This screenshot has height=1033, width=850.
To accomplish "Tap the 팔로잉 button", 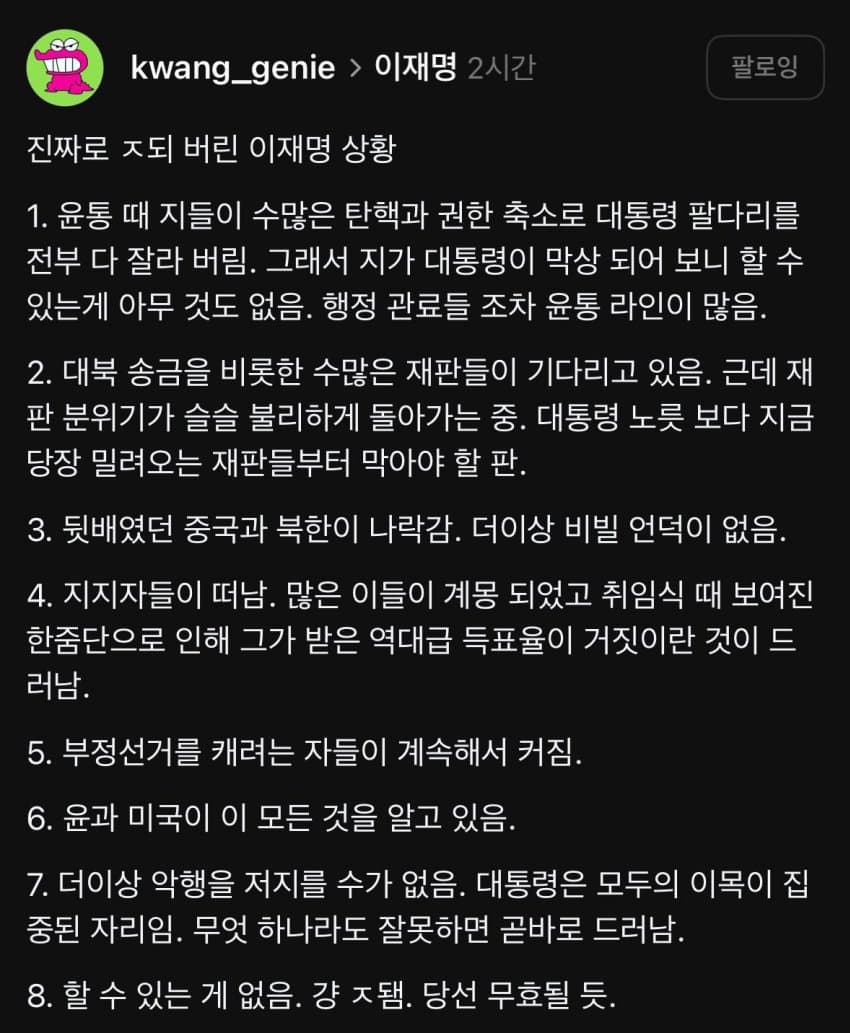I will coord(764,68).
